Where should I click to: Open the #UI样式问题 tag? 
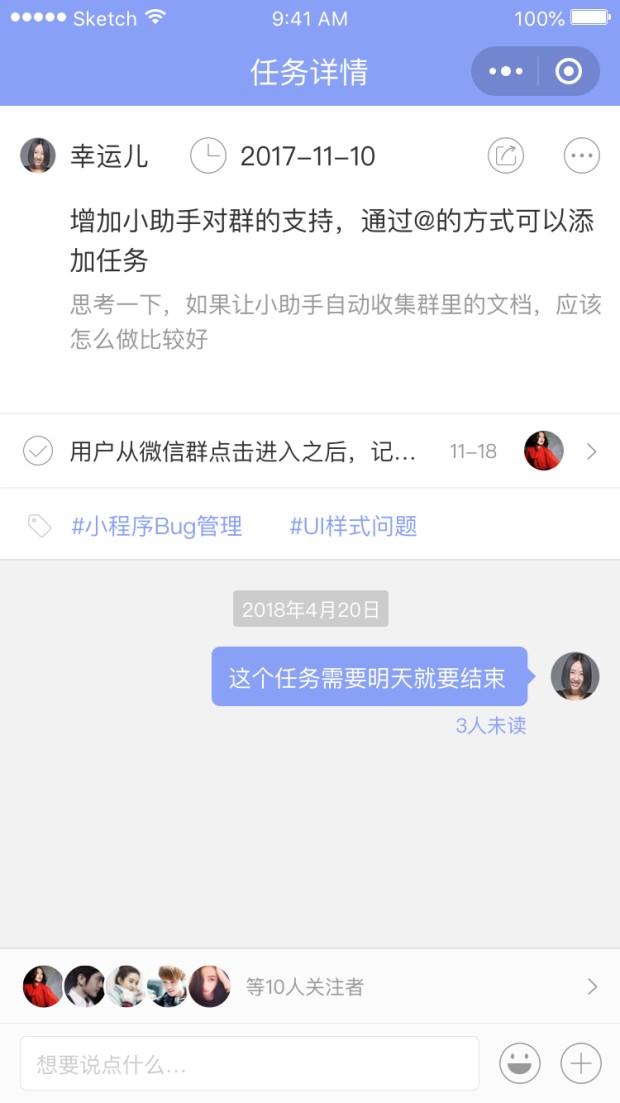(353, 526)
